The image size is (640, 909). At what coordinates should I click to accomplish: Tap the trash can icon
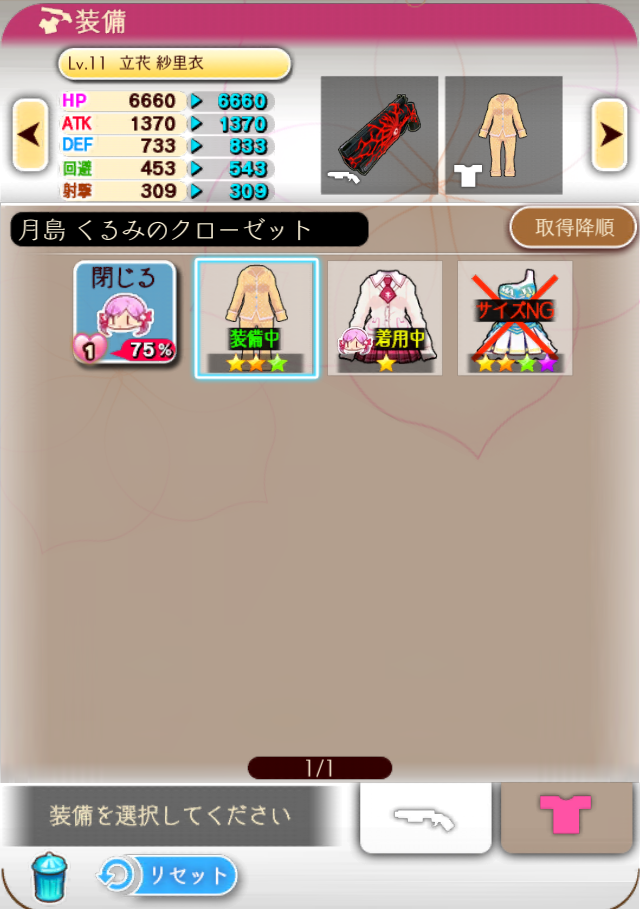(x=48, y=878)
